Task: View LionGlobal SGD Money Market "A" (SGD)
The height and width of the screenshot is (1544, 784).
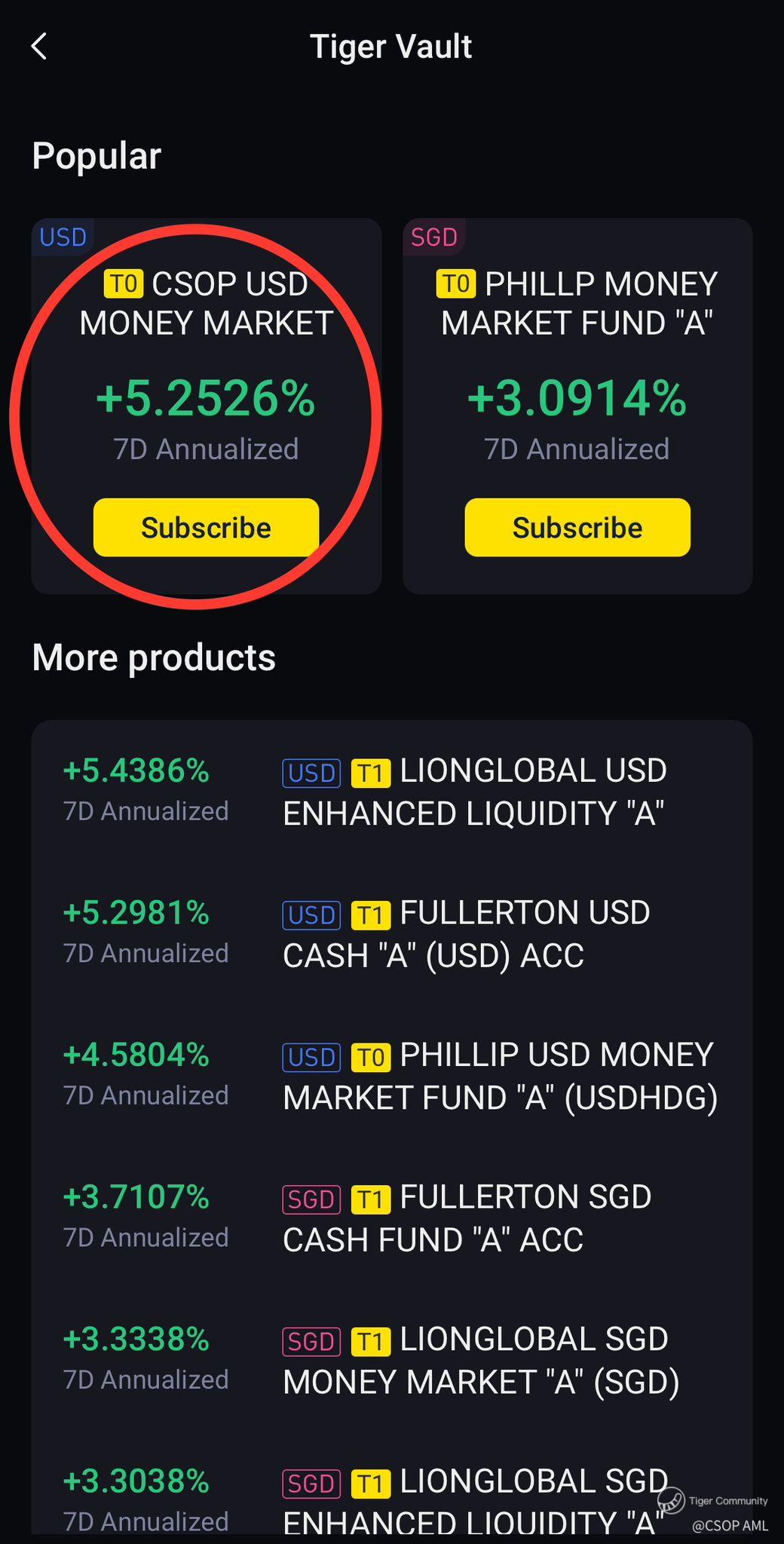Action: coord(481,1360)
